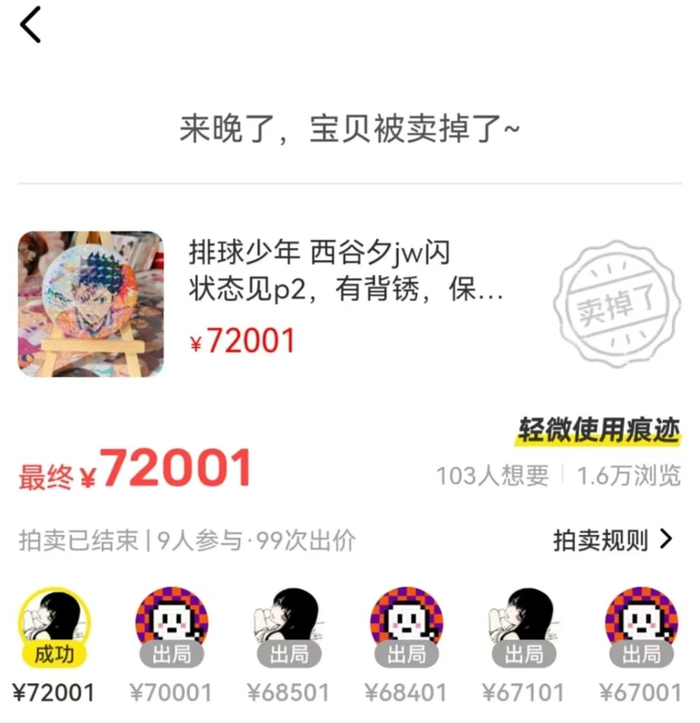The height and width of the screenshot is (723, 700).
Task: Open the profile of the ¥68501 bidder
Action: click(x=288, y=622)
